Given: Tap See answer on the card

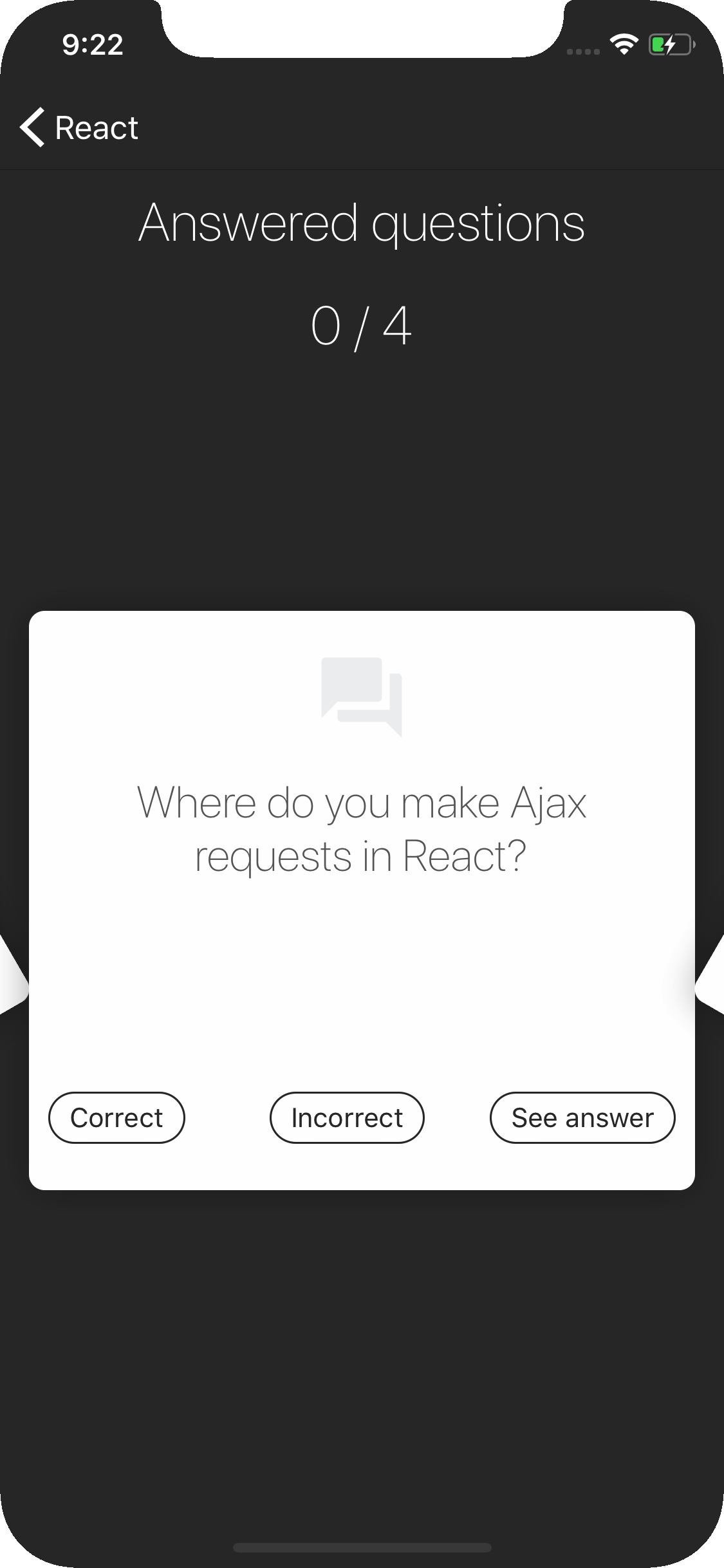Looking at the screenshot, I should [582, 1117].
